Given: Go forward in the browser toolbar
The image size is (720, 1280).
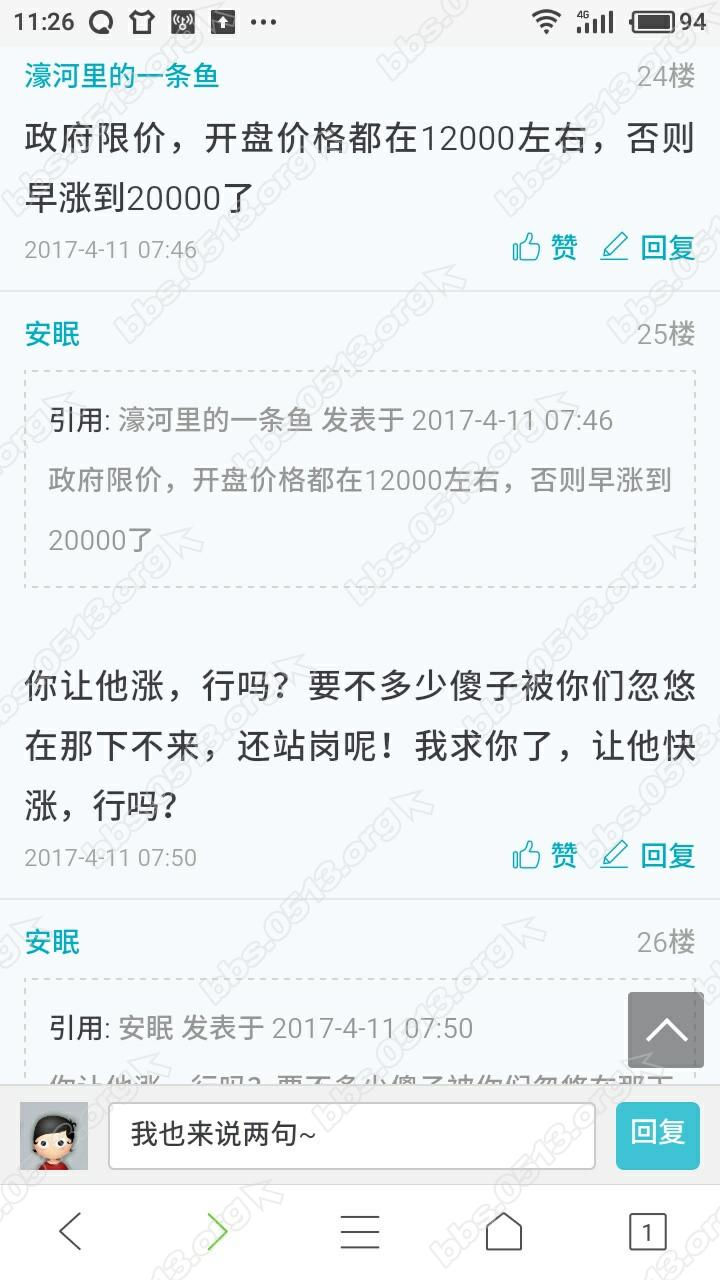Looking at the screenshot, I should point(216,1232).
